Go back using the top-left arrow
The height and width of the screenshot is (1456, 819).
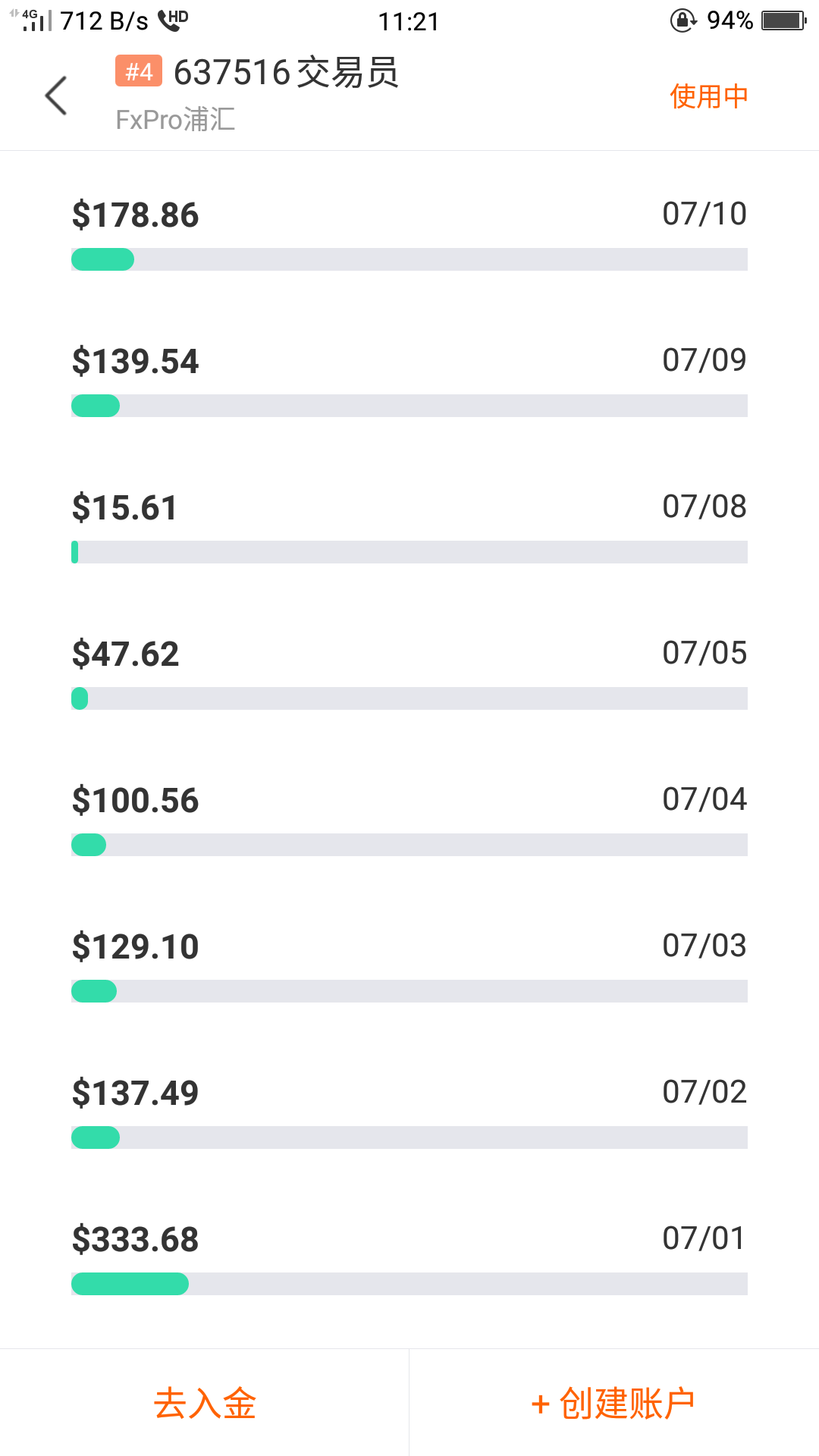[56, 96]
